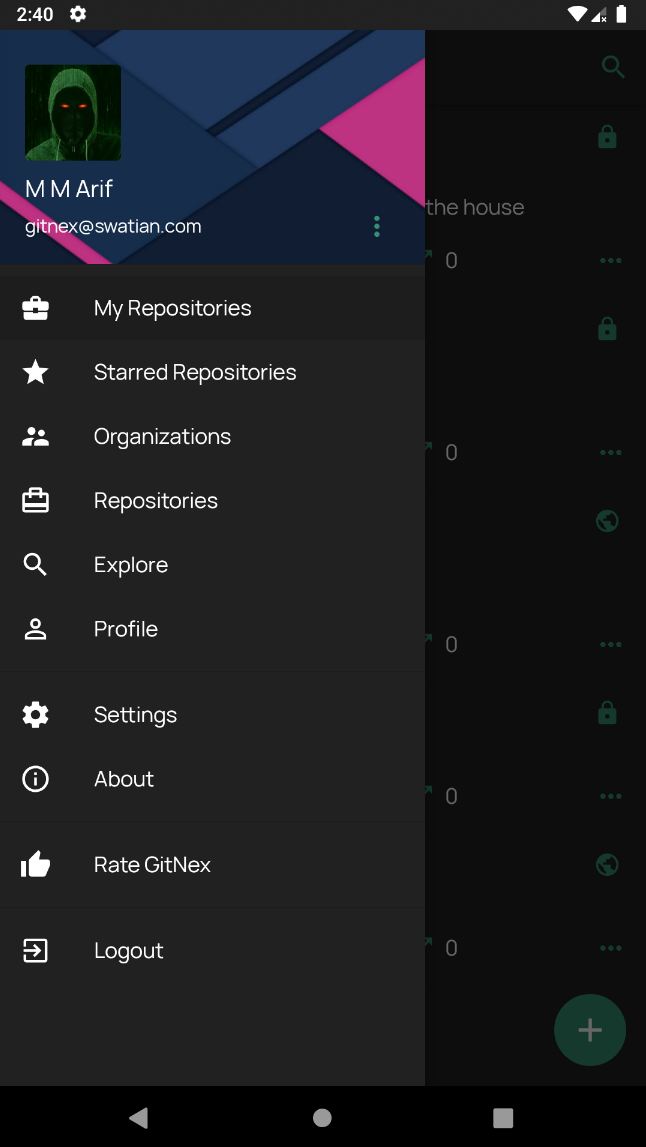646x1147 pixels.
Task: Open My Repositories from the drawer
Action: 172,308
